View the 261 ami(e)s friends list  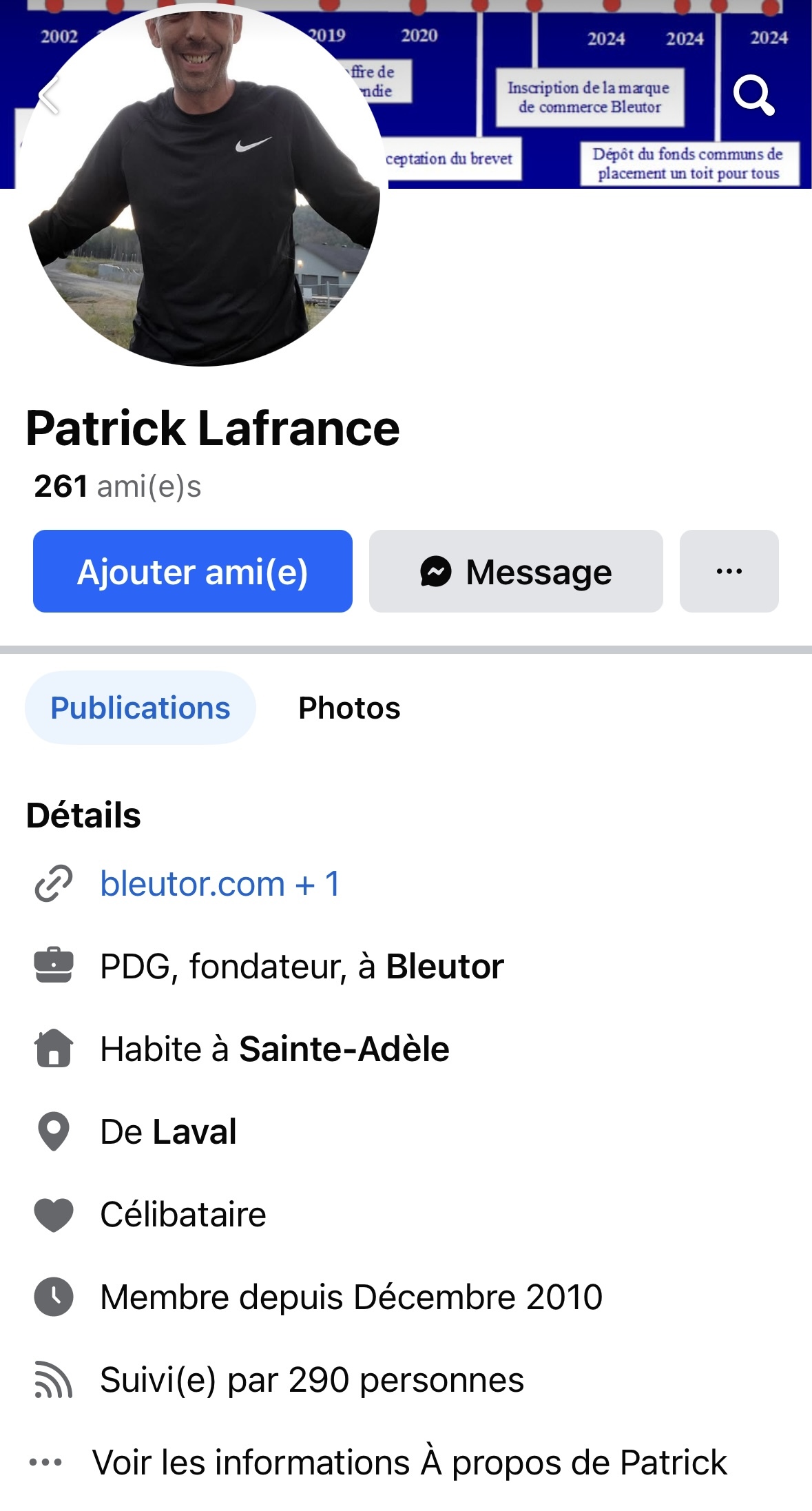click(118, 486)
